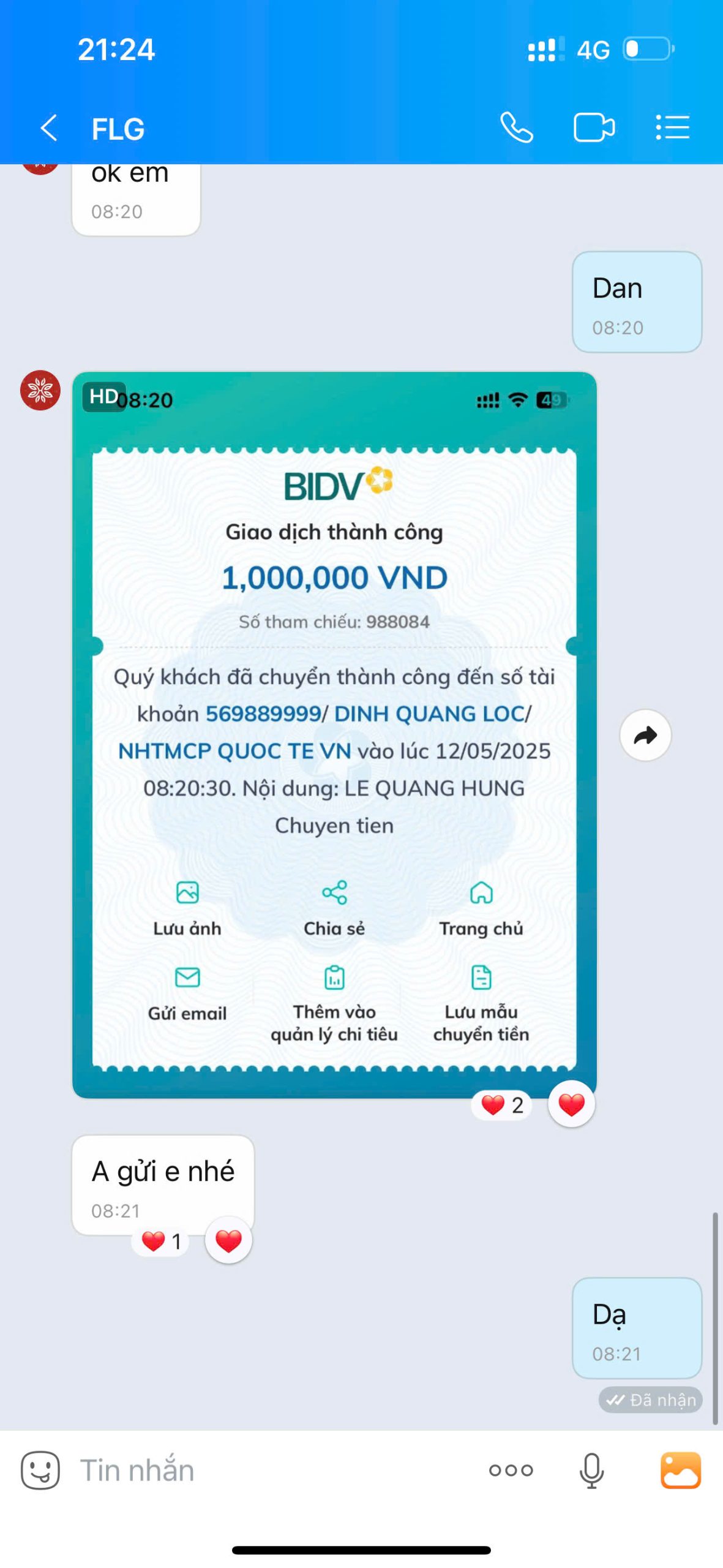Open sender's avatar profile

click(40, 390)
